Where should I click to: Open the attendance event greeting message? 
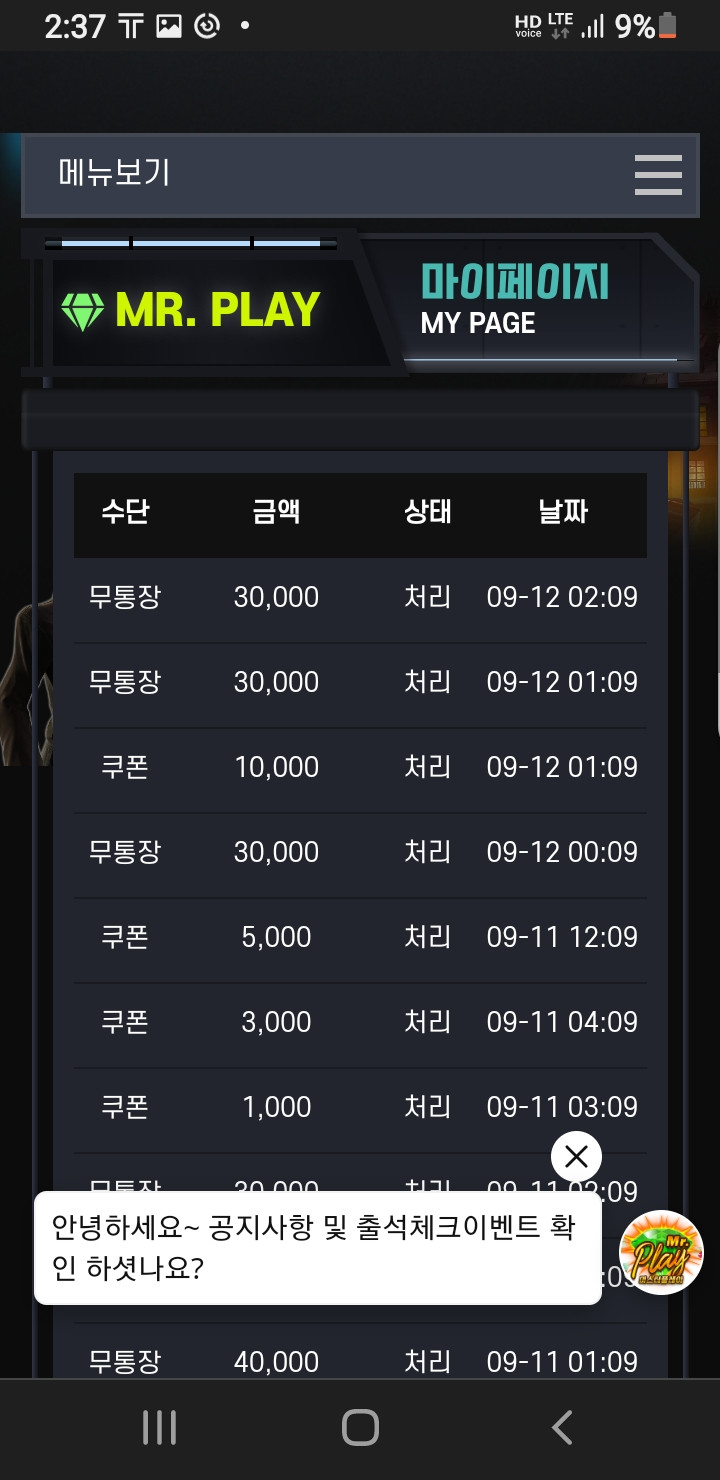coord(318,1248)
